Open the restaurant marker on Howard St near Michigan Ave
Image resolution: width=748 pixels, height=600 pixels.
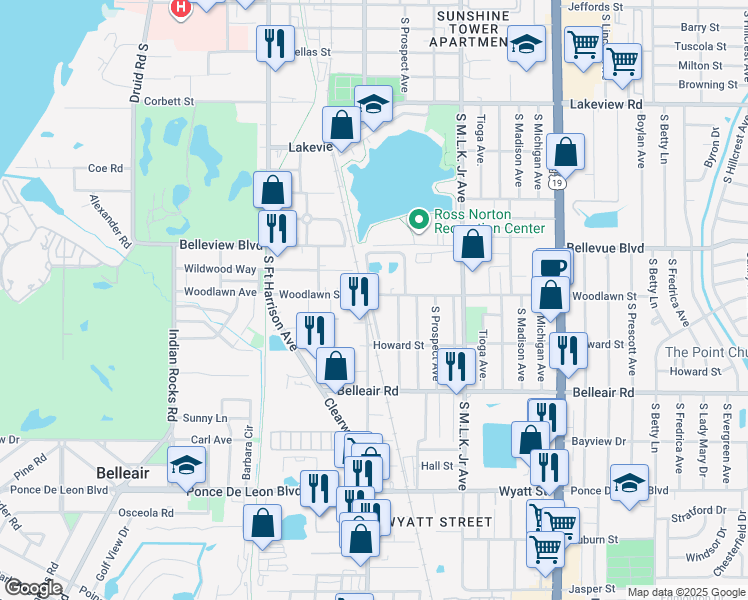coord(566,350)
